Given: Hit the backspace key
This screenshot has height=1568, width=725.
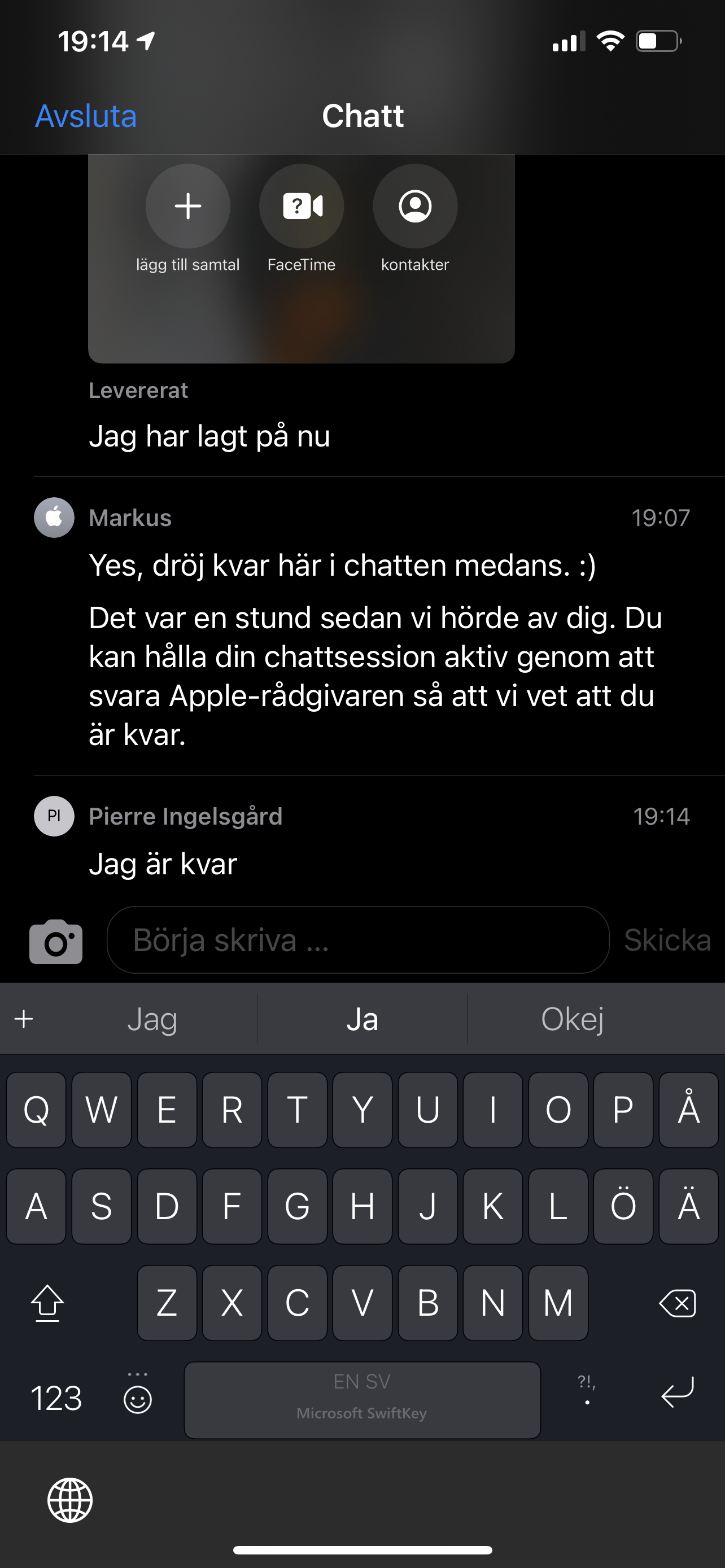Looking at the screenshot, I should click(677, 1303).
